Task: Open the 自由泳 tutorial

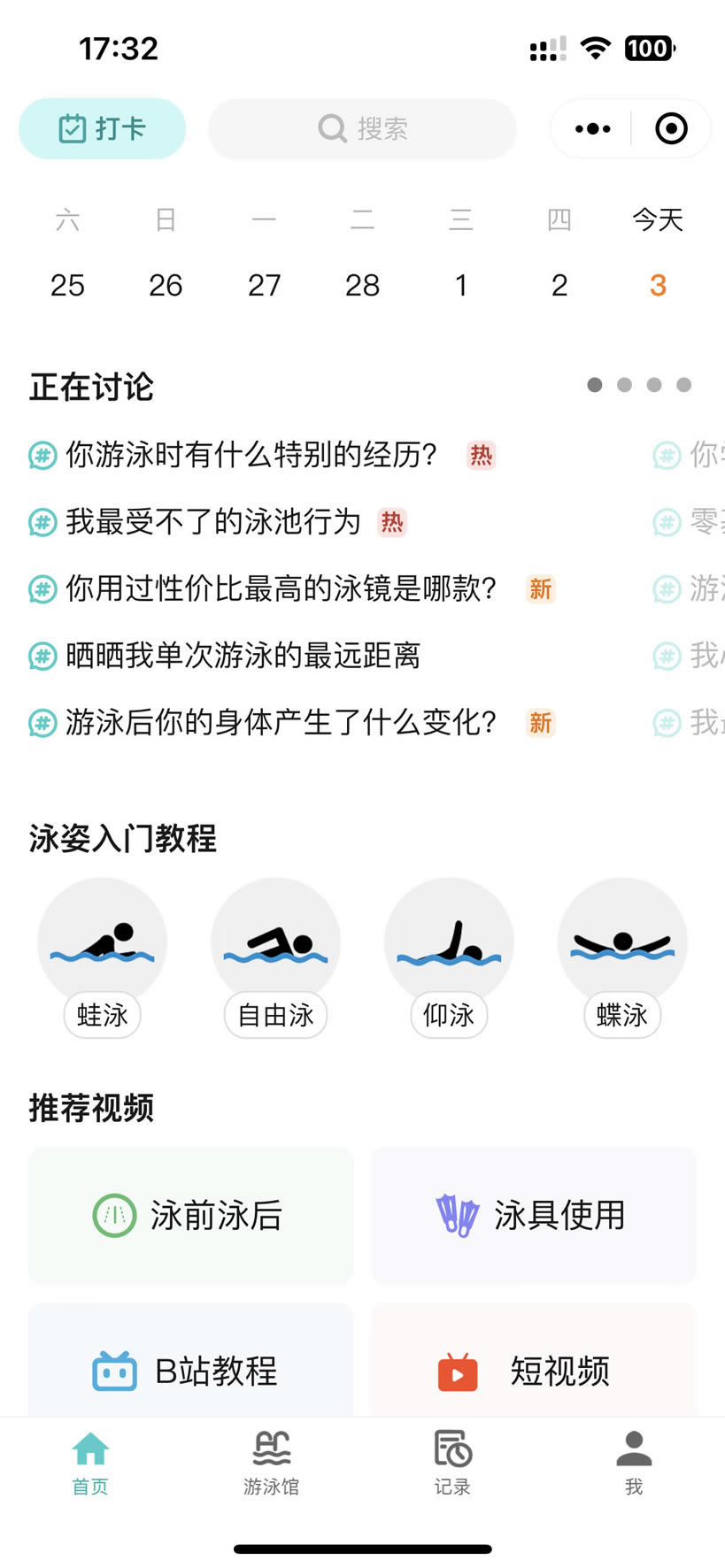Action: coord(275,957)
